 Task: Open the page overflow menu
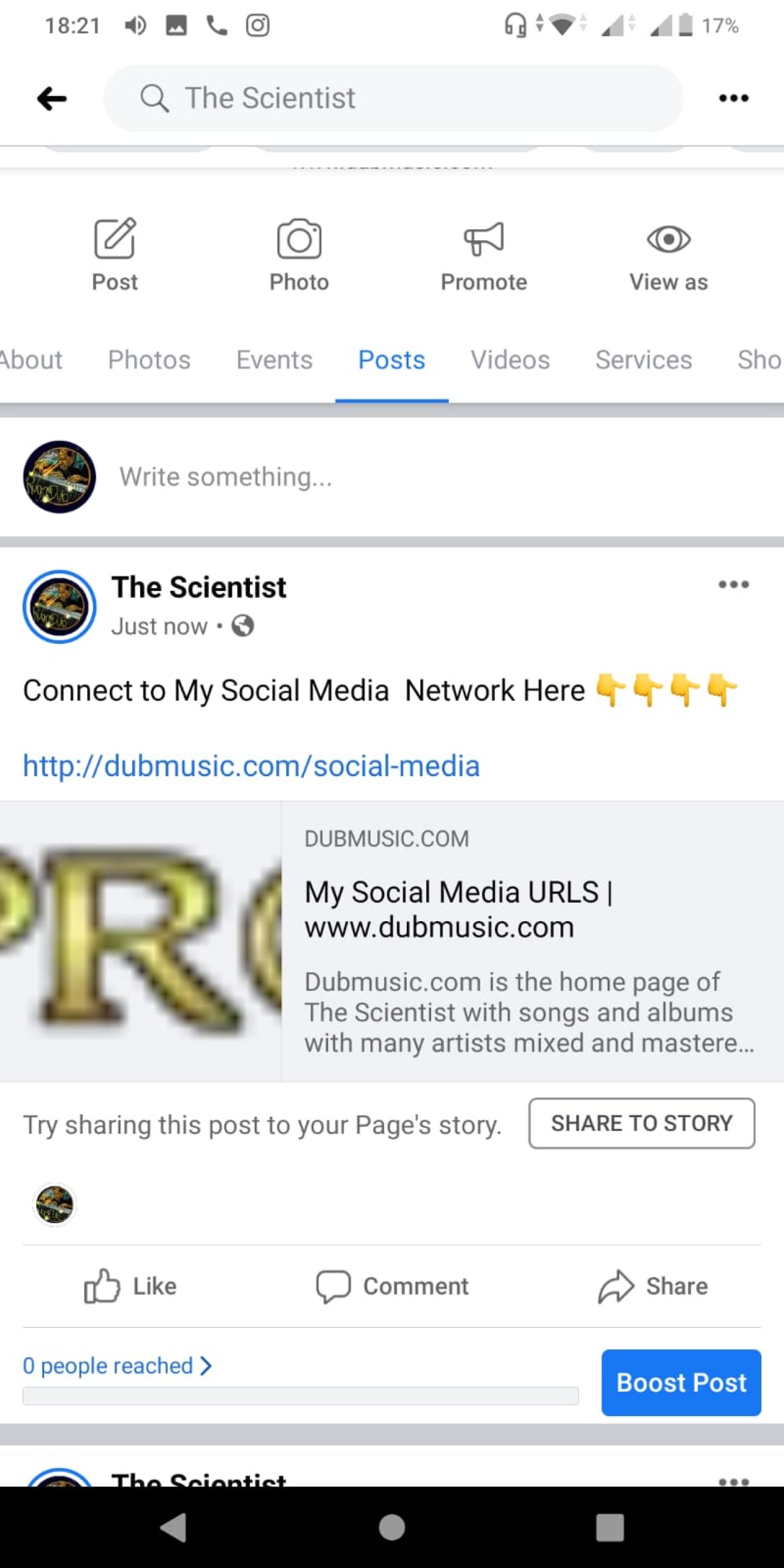click(x=733, y=99)
